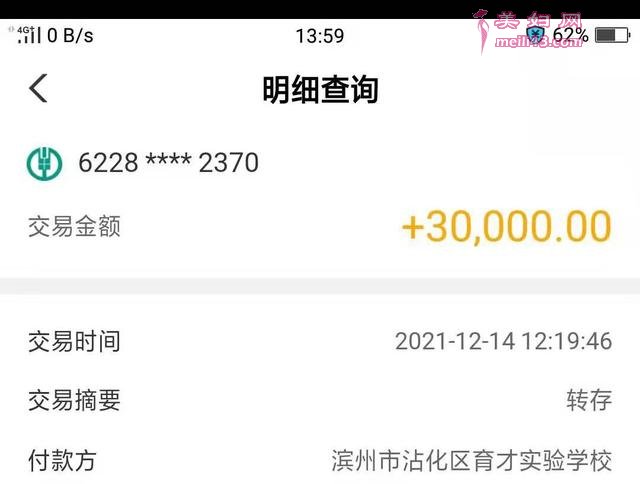Go back from the 明细查询 page
640x484 pixels.
38,89
